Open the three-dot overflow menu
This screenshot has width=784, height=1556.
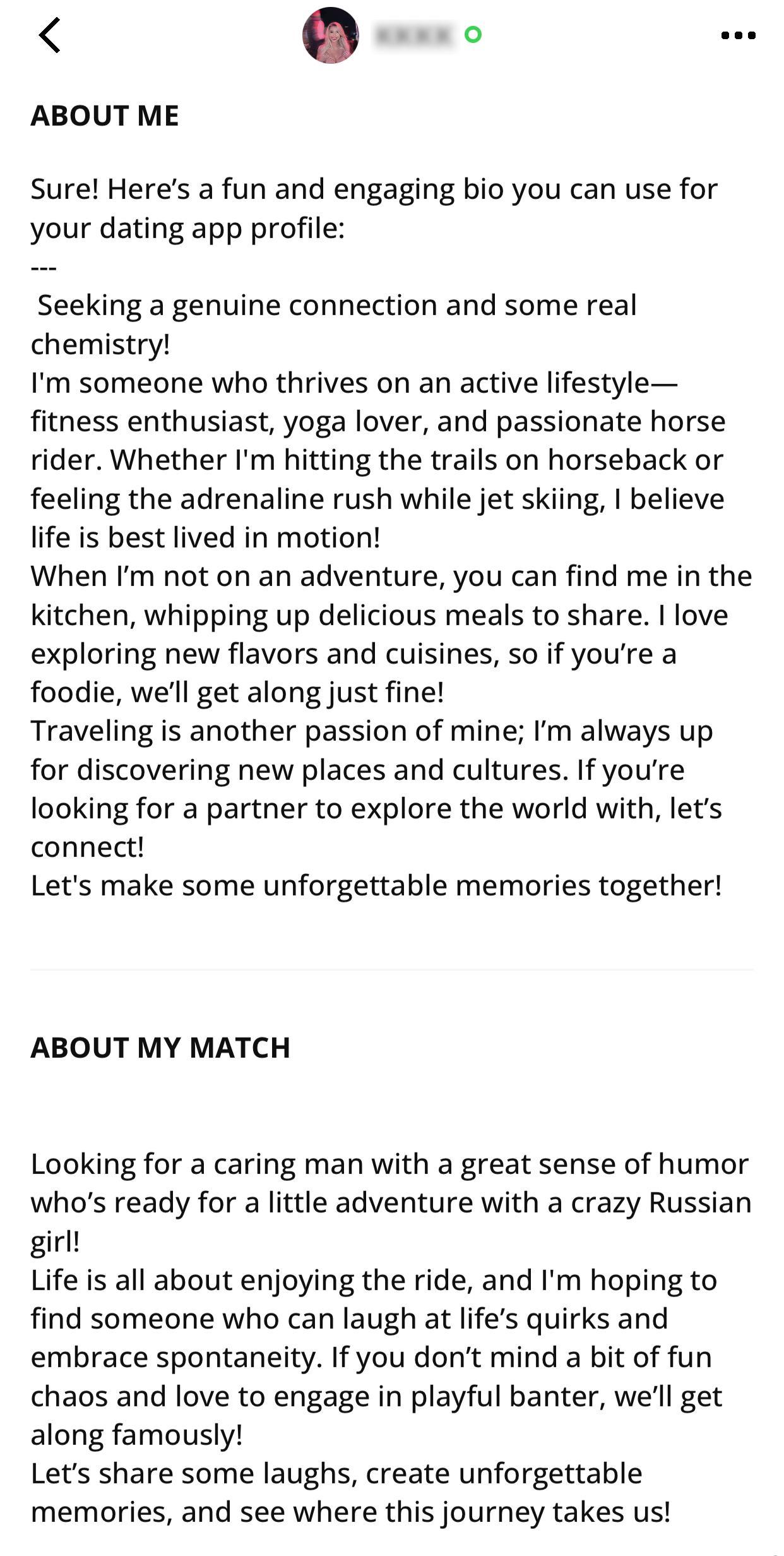[738, 35]
